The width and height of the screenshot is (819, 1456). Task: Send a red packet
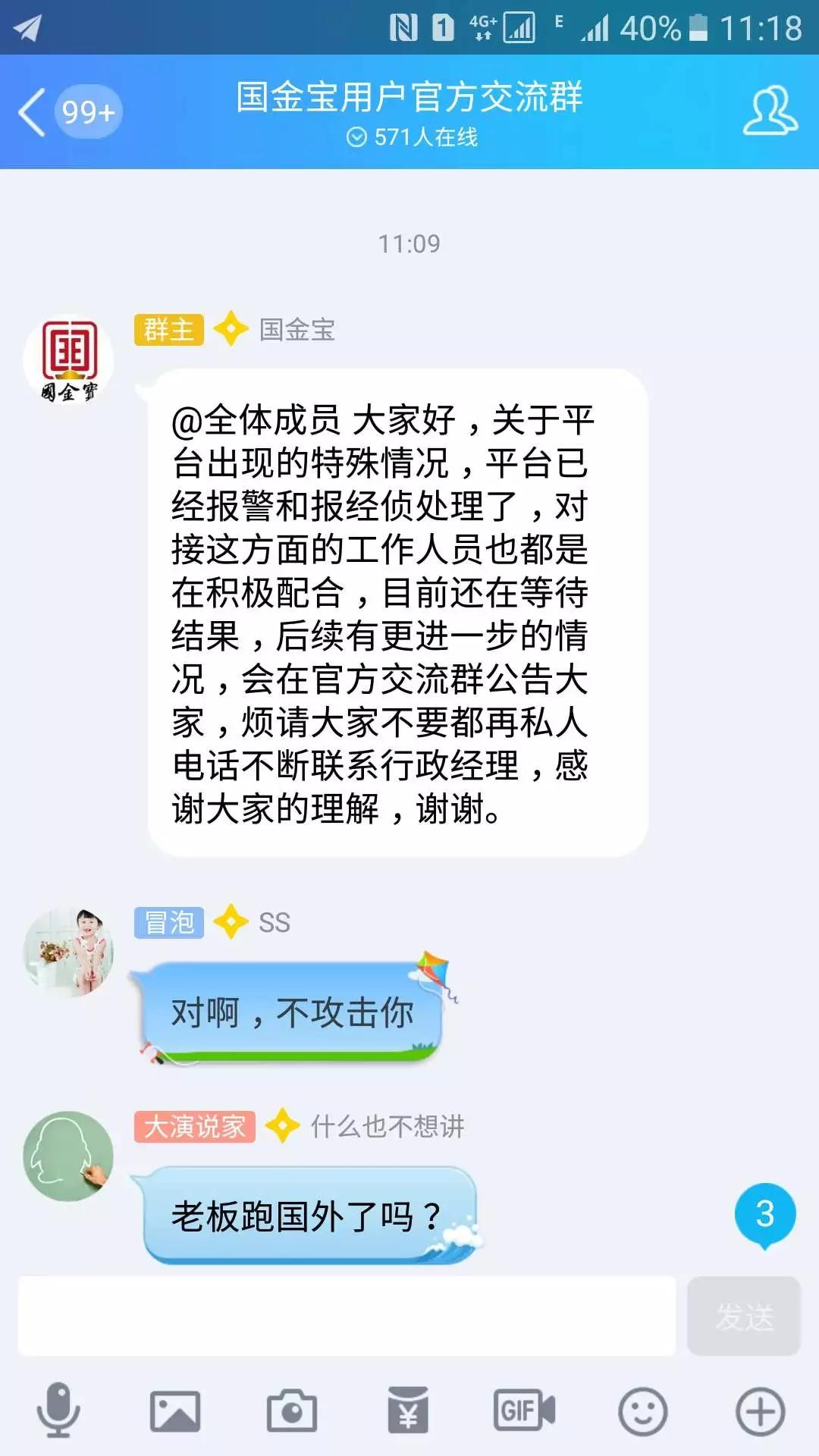[408, 1410]
